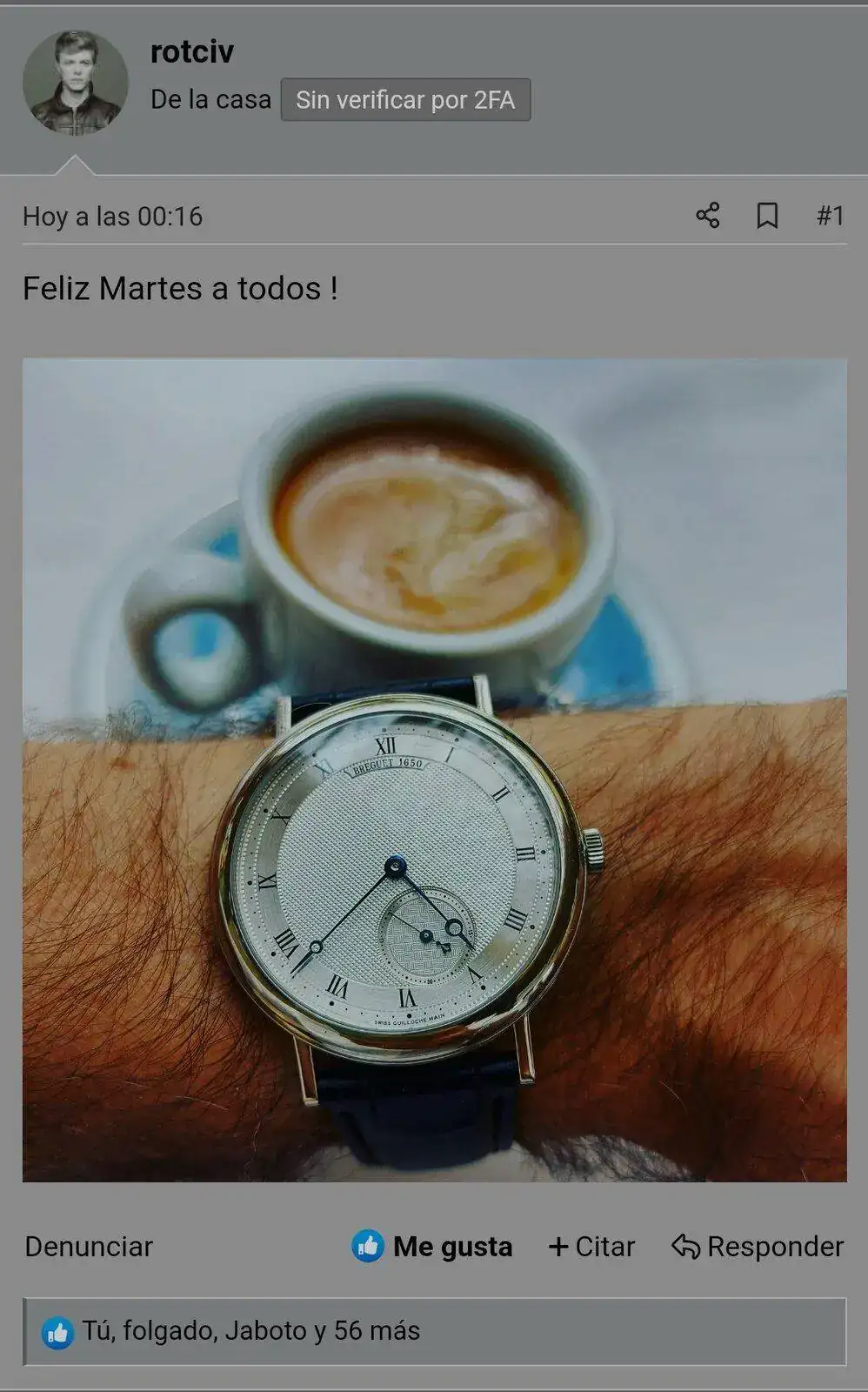
Task: Open the rotciv username link
Action: [192, 52]
